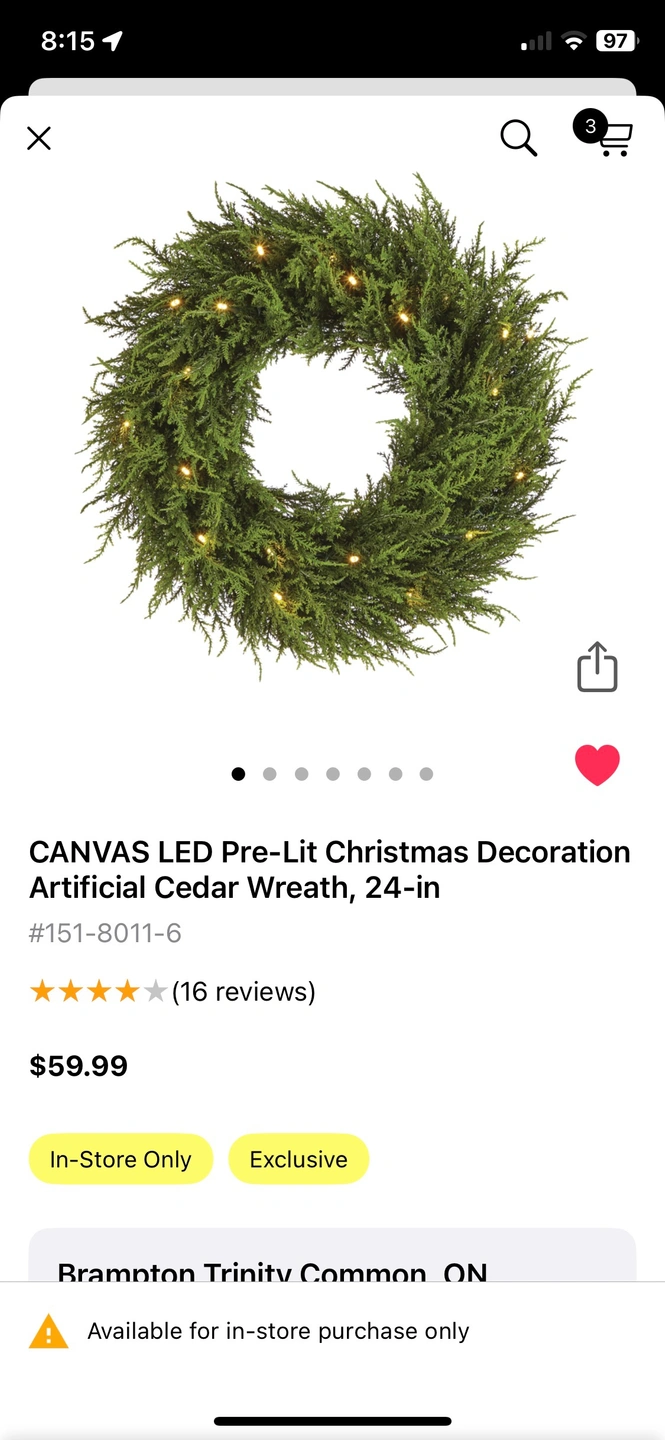Jump to the second image page dot

(x=269, y=774)
